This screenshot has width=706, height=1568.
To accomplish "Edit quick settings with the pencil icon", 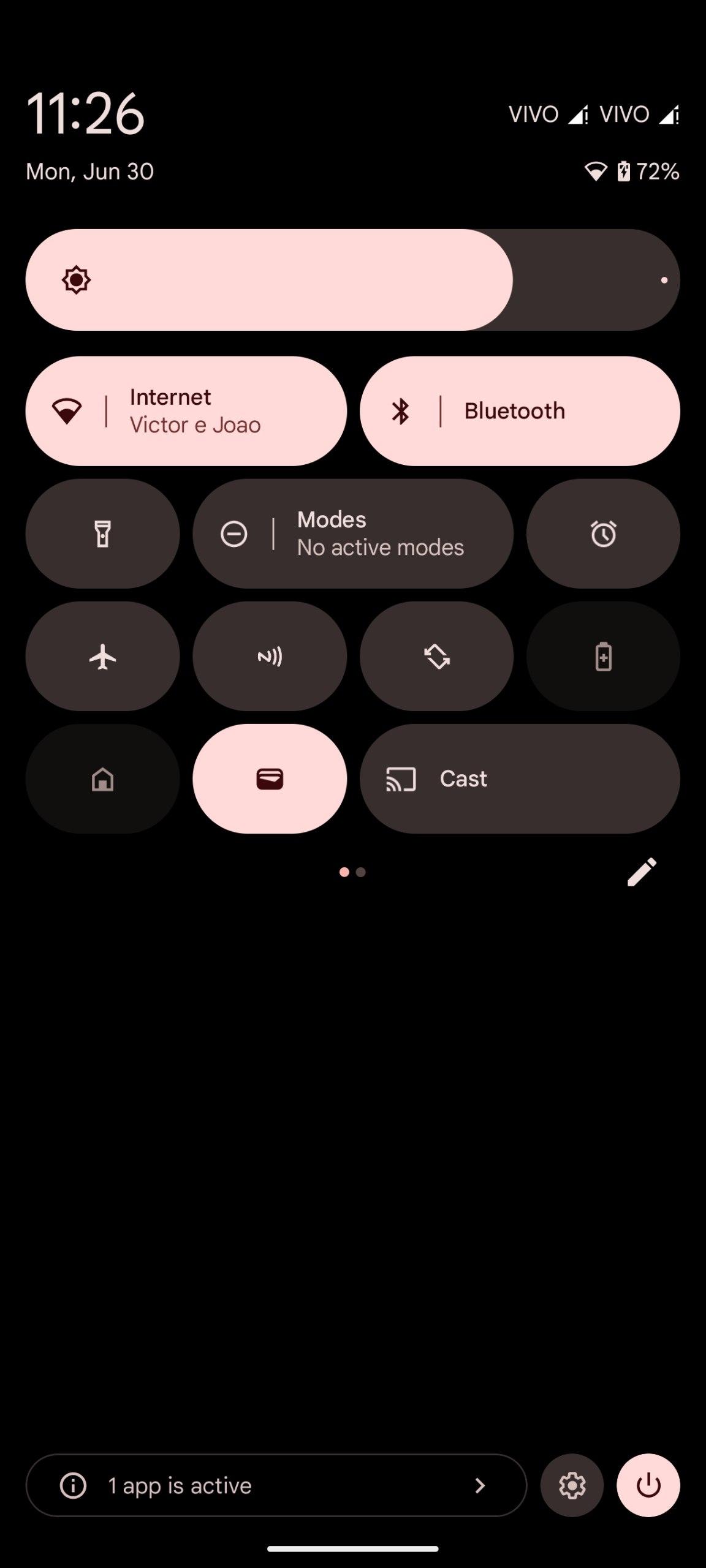I will coord(642,872).
